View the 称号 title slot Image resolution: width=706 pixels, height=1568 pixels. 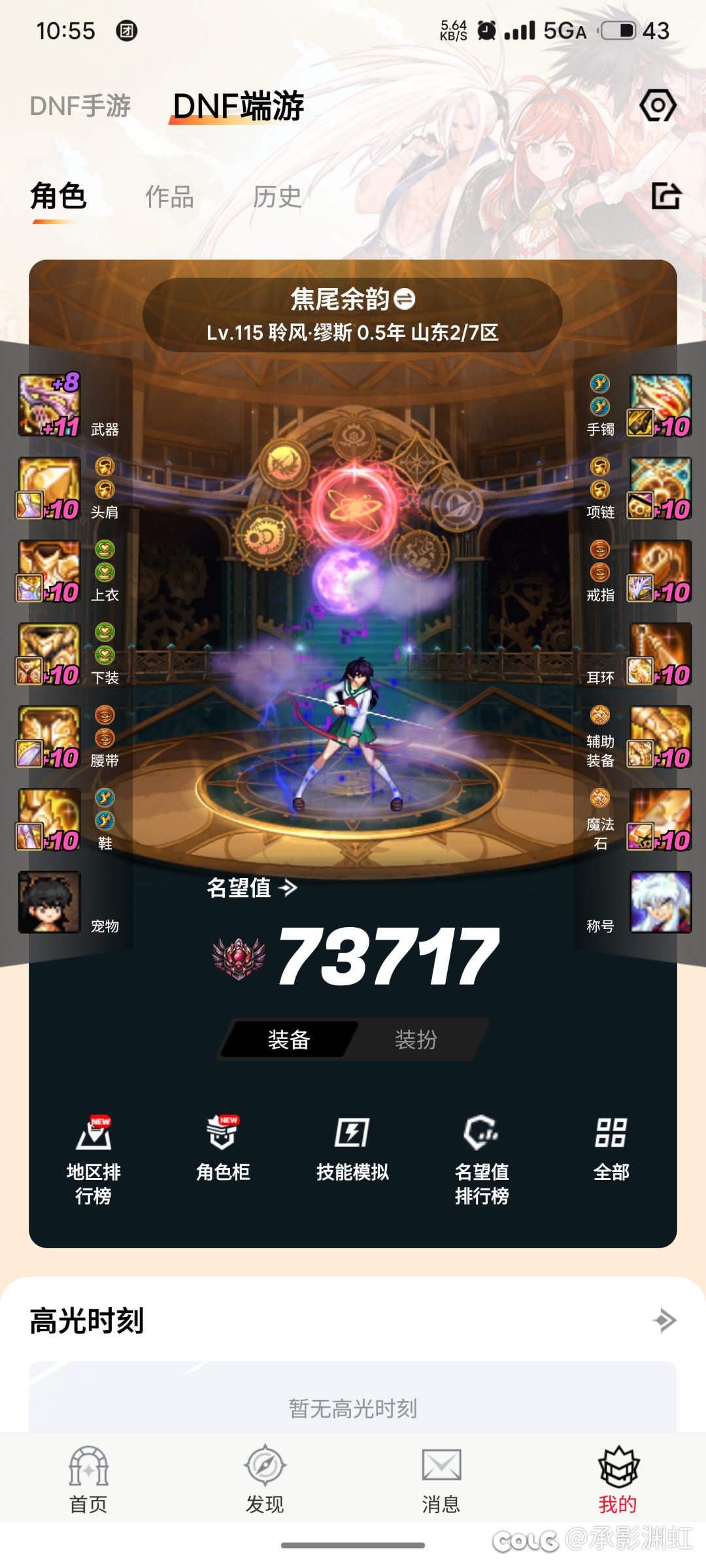click(x=660, y=902)
